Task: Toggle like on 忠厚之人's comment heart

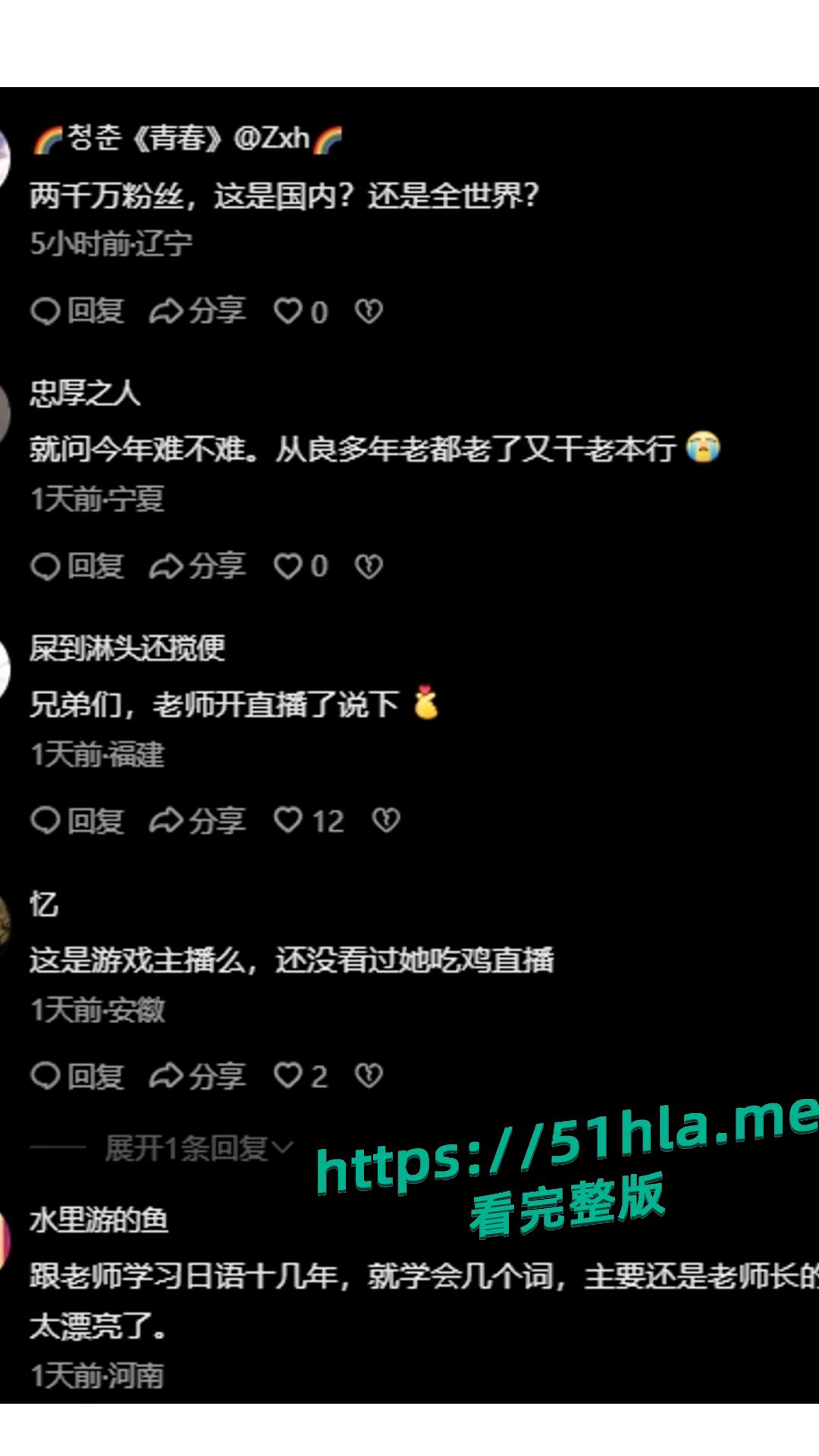Action: [x=290, y=566]
